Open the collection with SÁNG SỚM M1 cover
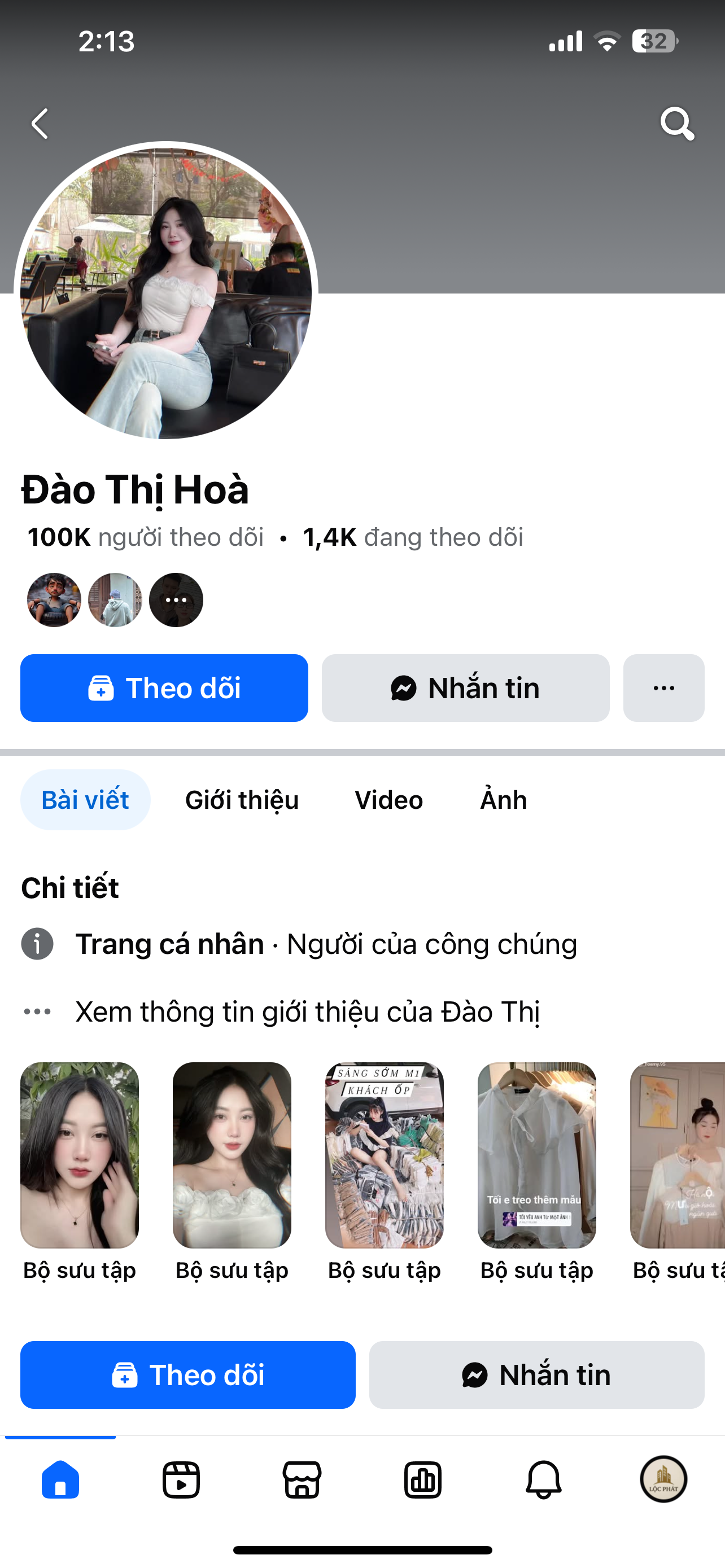725x1568 pixels. (384, 1155)
